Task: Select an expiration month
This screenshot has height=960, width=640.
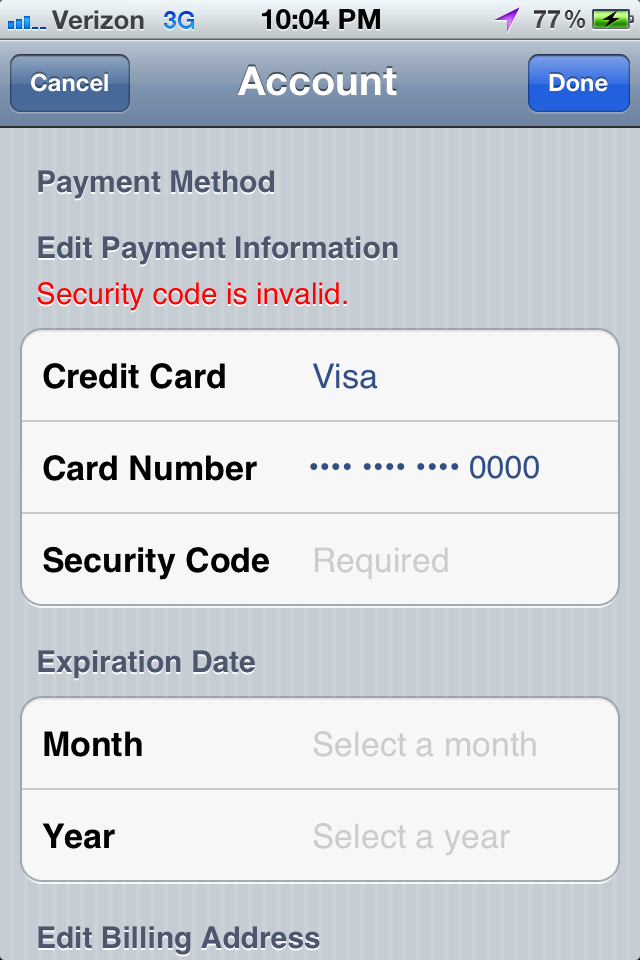Action: (x=424, y=744)
